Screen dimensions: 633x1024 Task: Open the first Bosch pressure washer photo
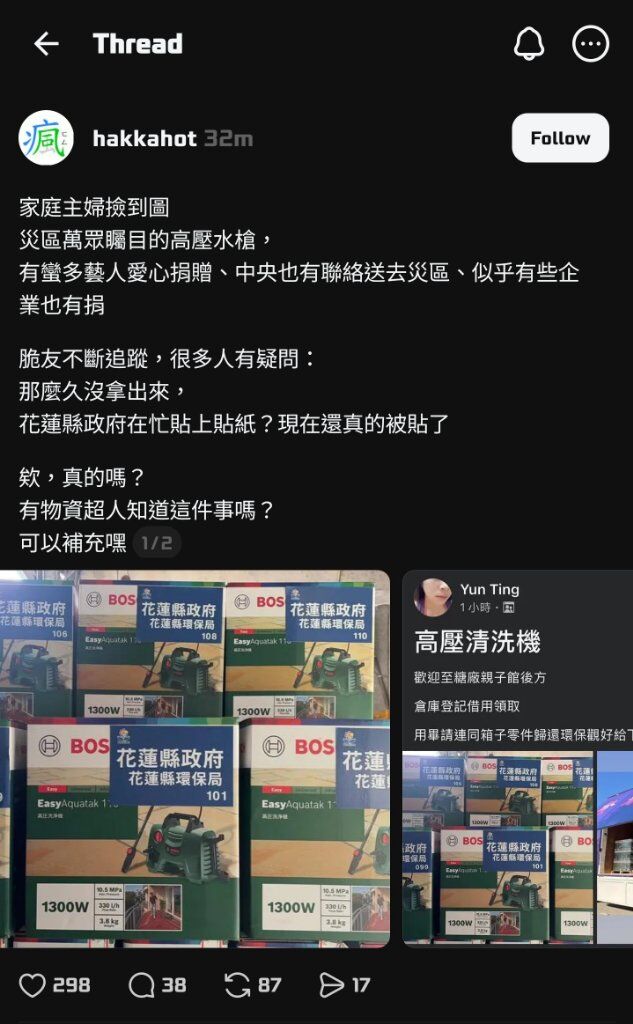195,758
